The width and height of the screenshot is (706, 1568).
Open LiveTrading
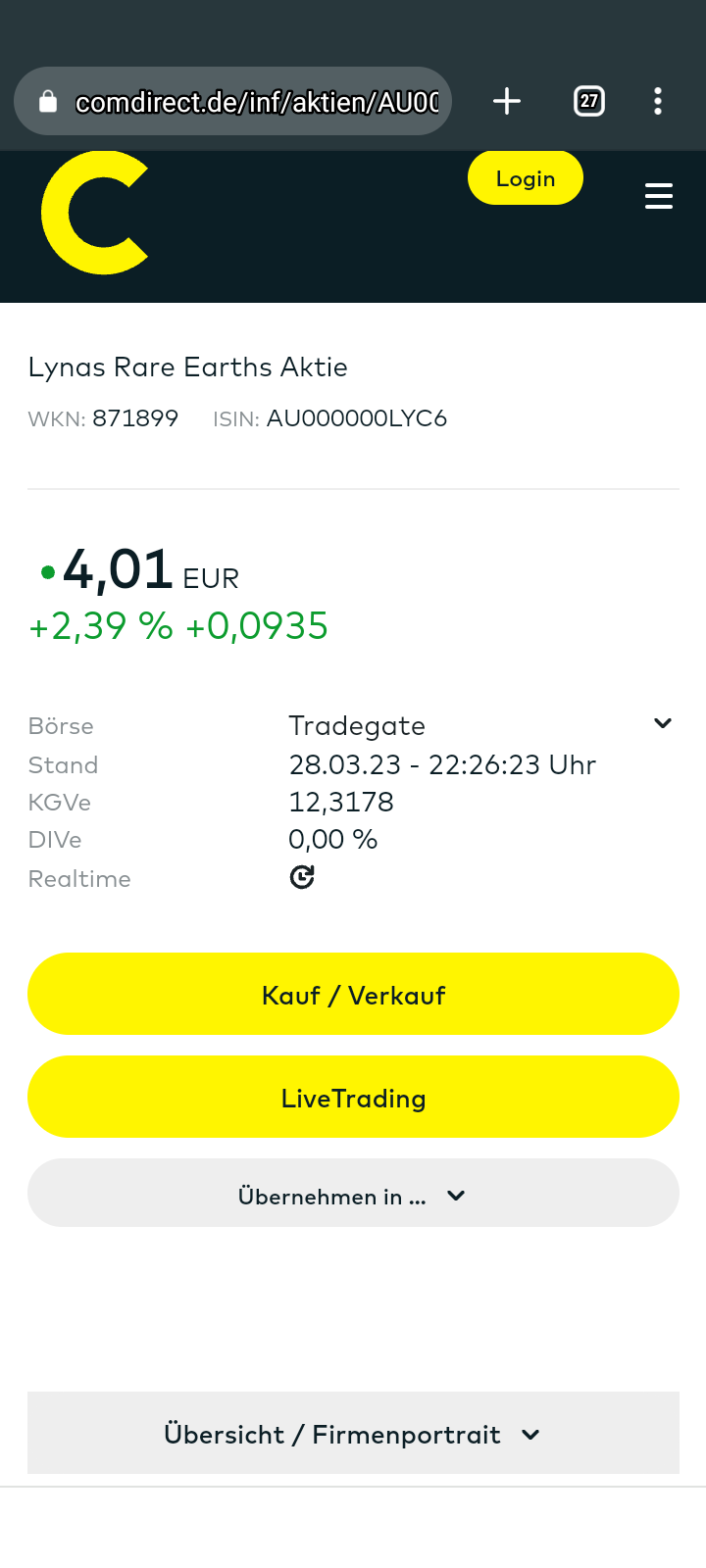click(353, 1097)
